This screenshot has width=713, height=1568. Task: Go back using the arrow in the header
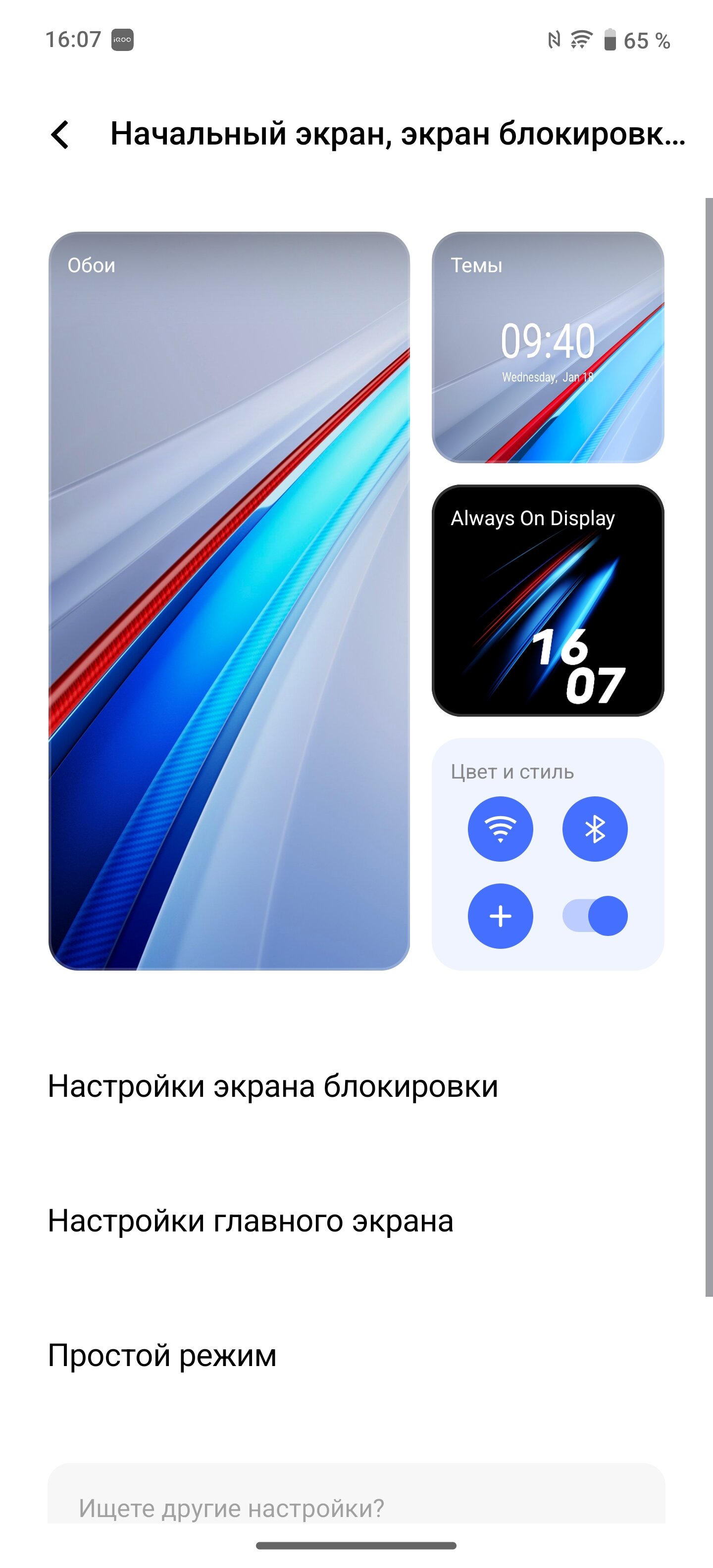pos(60,135)
